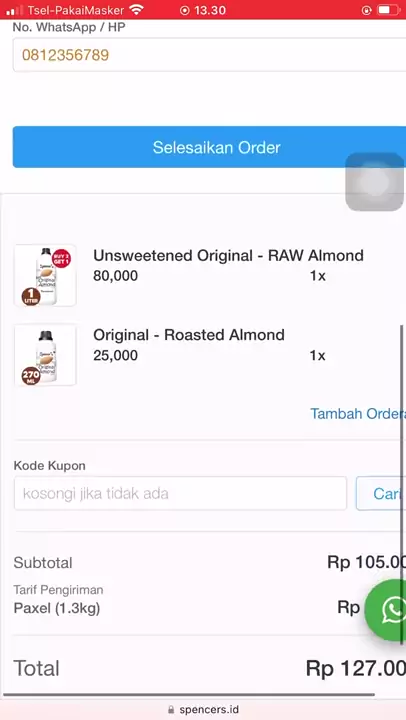Tap the spencers.id address bar
The width and height of the screenshot is (406, 720).
tap(203, 709)
